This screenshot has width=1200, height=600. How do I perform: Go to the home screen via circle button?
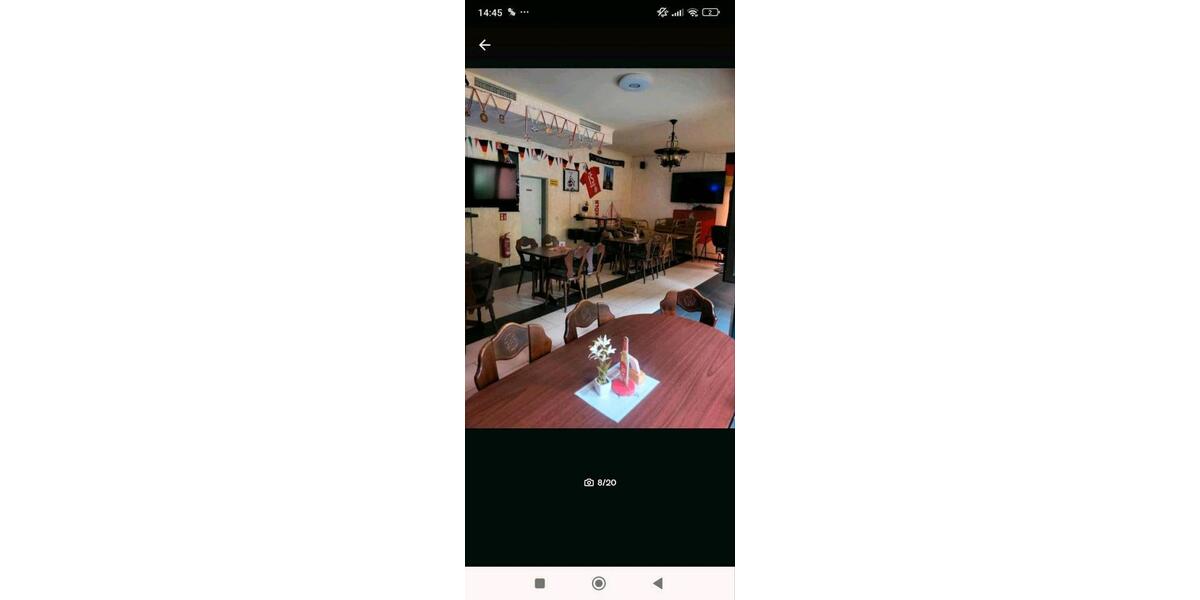[x=599, y=583]
